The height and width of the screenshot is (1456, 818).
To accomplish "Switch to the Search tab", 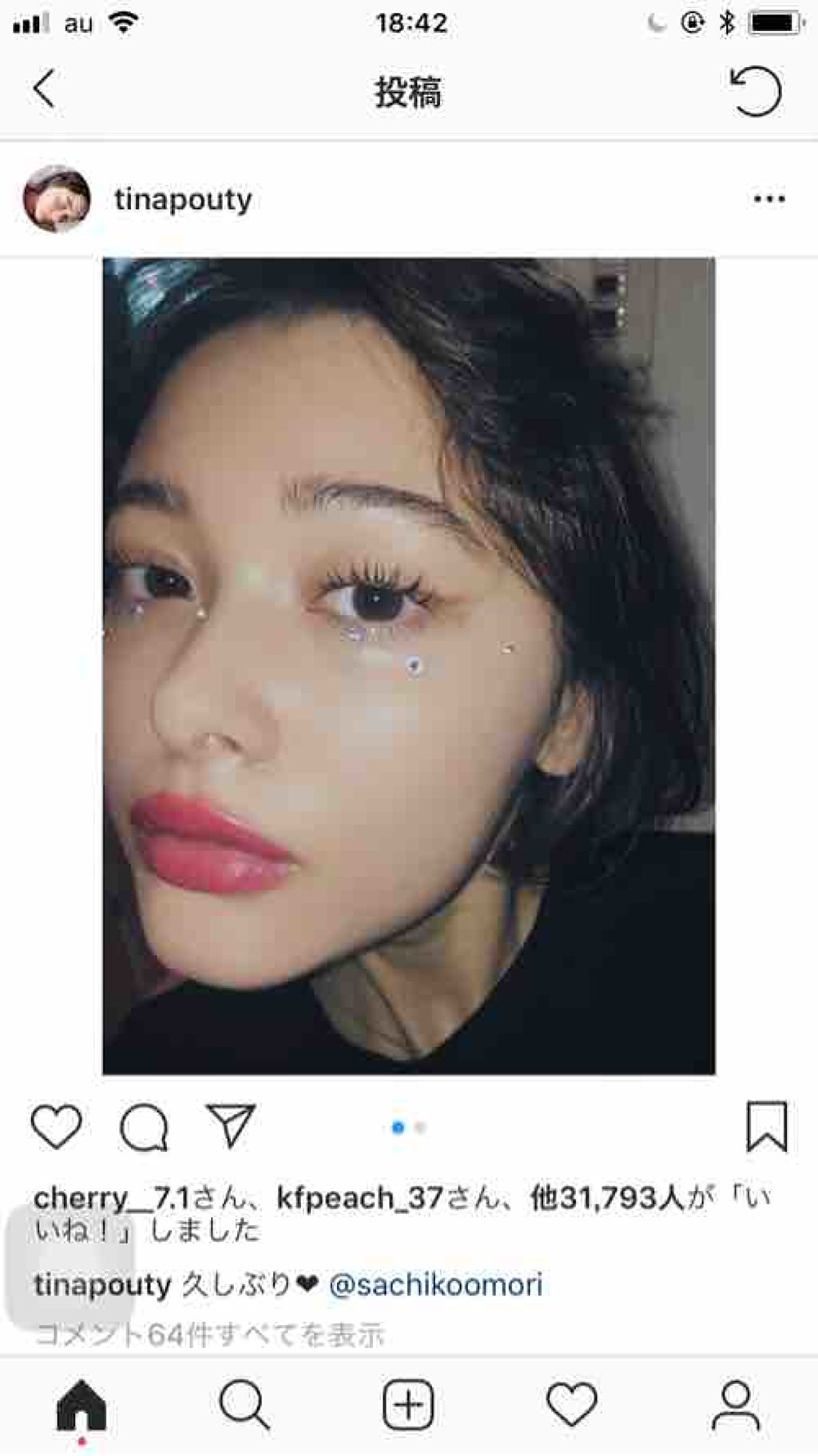I will [x=244, y=1405].
